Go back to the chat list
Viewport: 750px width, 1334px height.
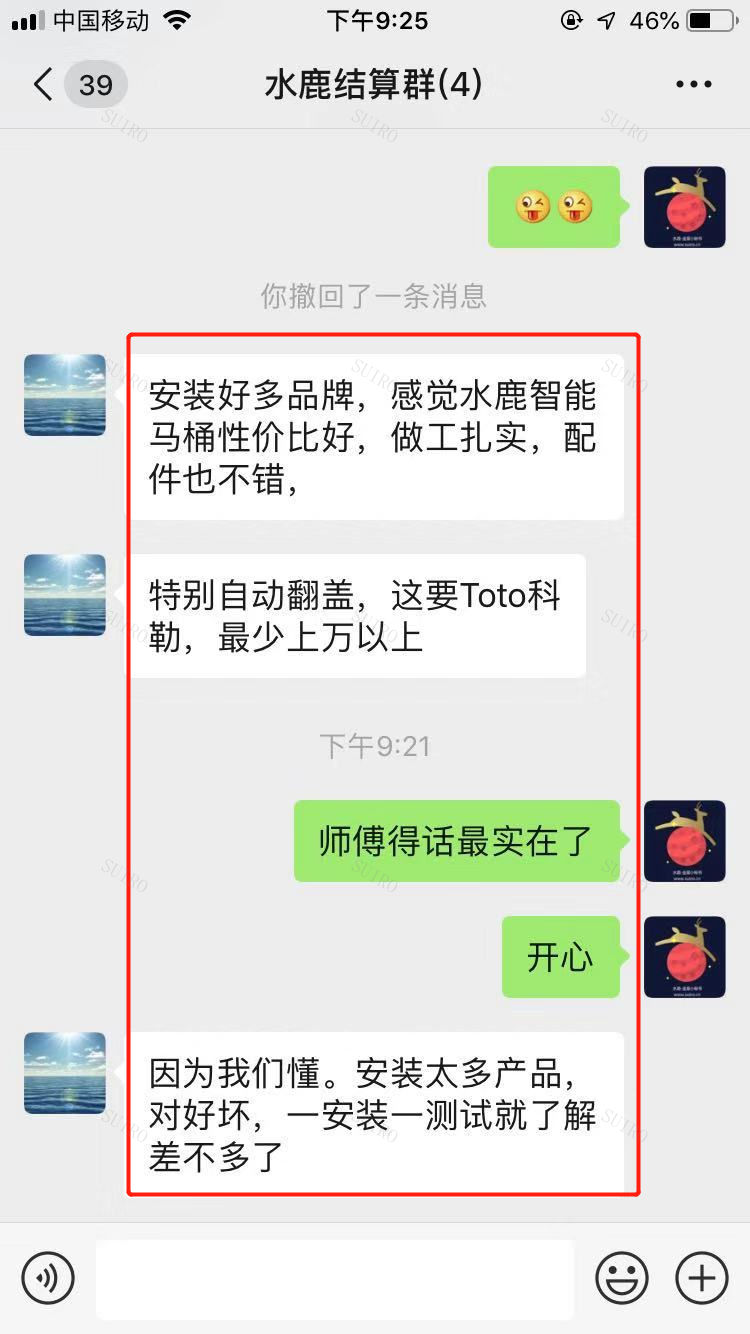44,85
